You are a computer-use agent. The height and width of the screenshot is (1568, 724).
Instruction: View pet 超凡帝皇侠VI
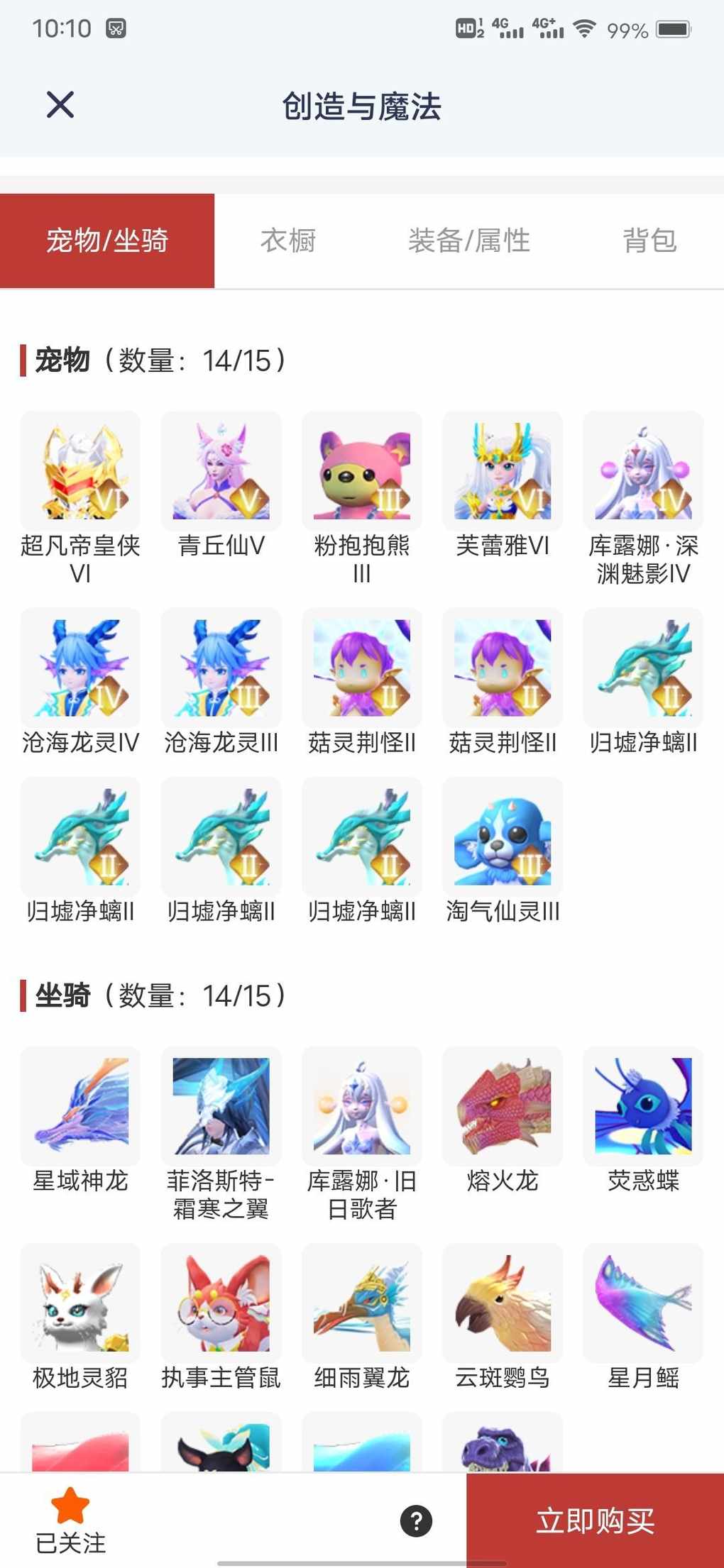pyautogui.click(x=80, y=472)
